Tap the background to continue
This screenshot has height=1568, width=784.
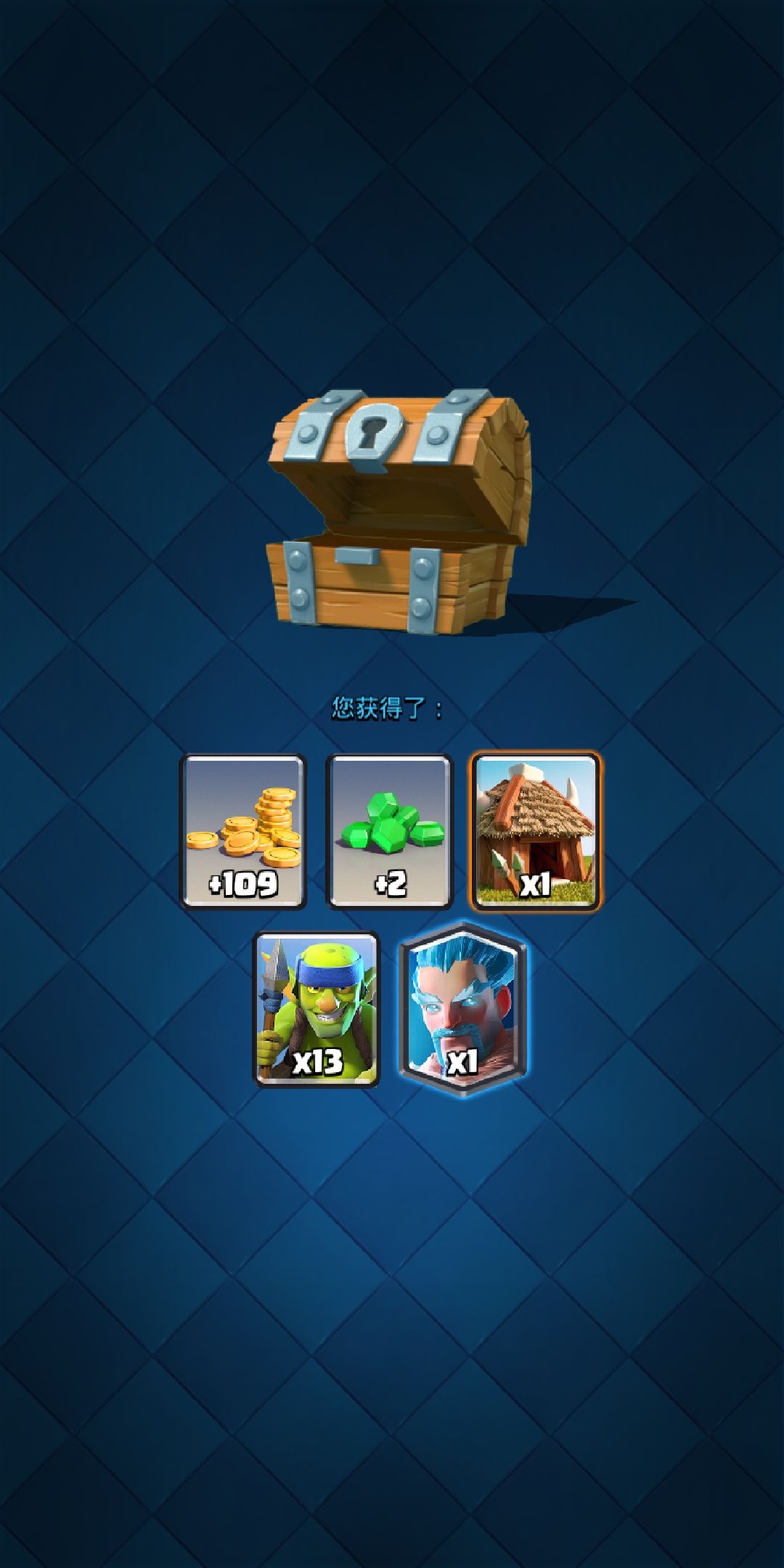click(392, 1307)
